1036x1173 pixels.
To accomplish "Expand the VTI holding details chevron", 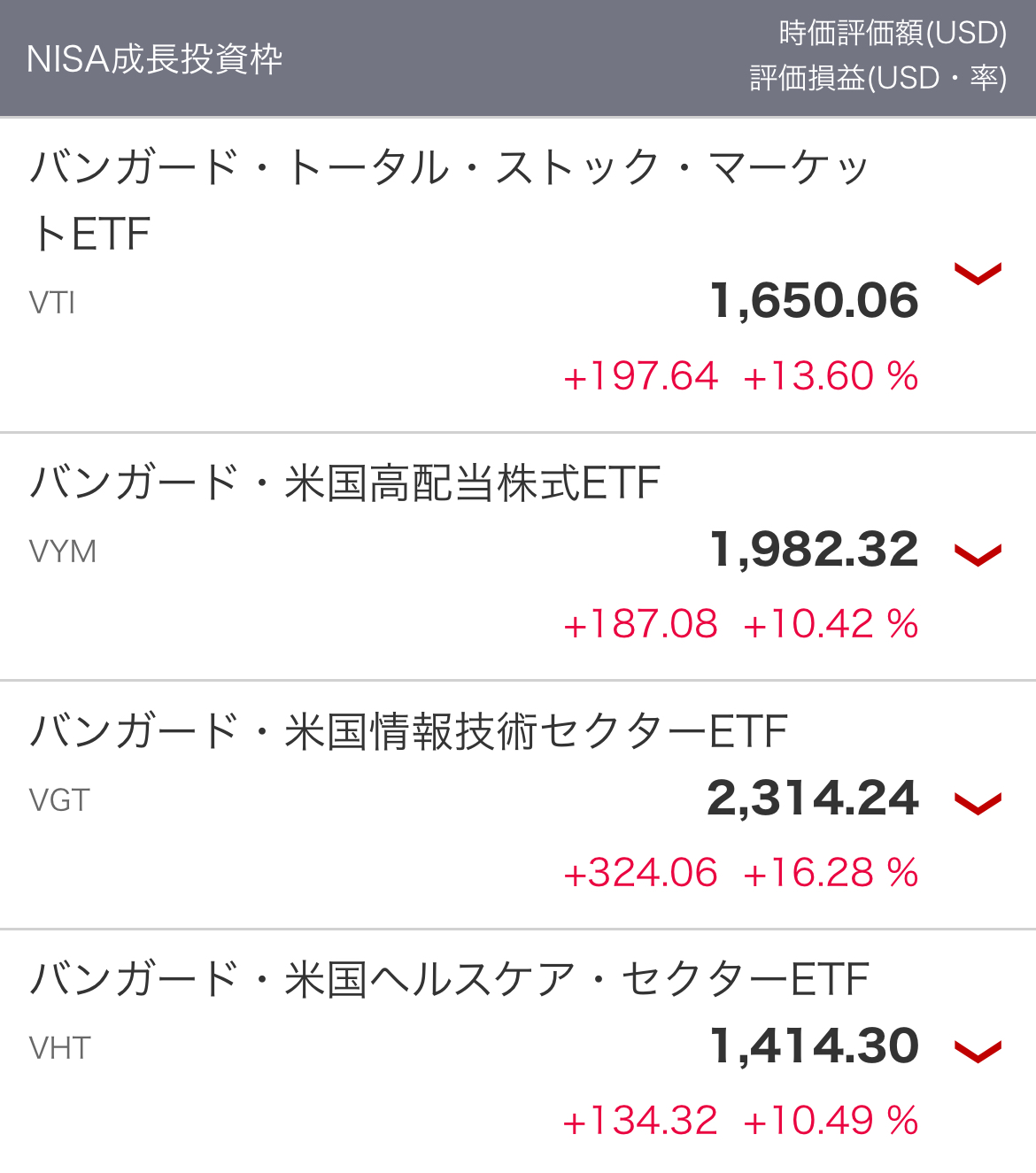I will pos(978,274).
